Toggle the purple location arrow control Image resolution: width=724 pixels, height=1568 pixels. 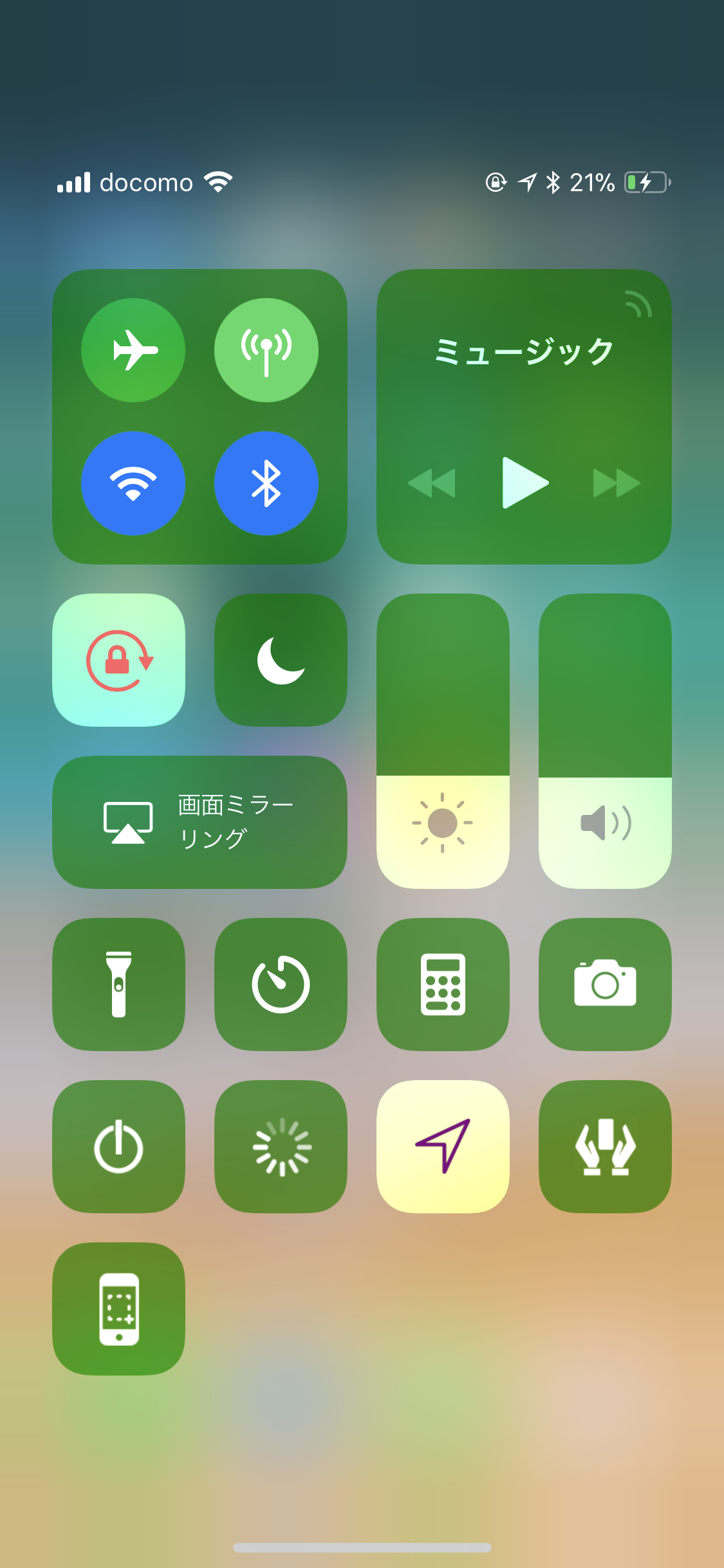(443, 1146)
